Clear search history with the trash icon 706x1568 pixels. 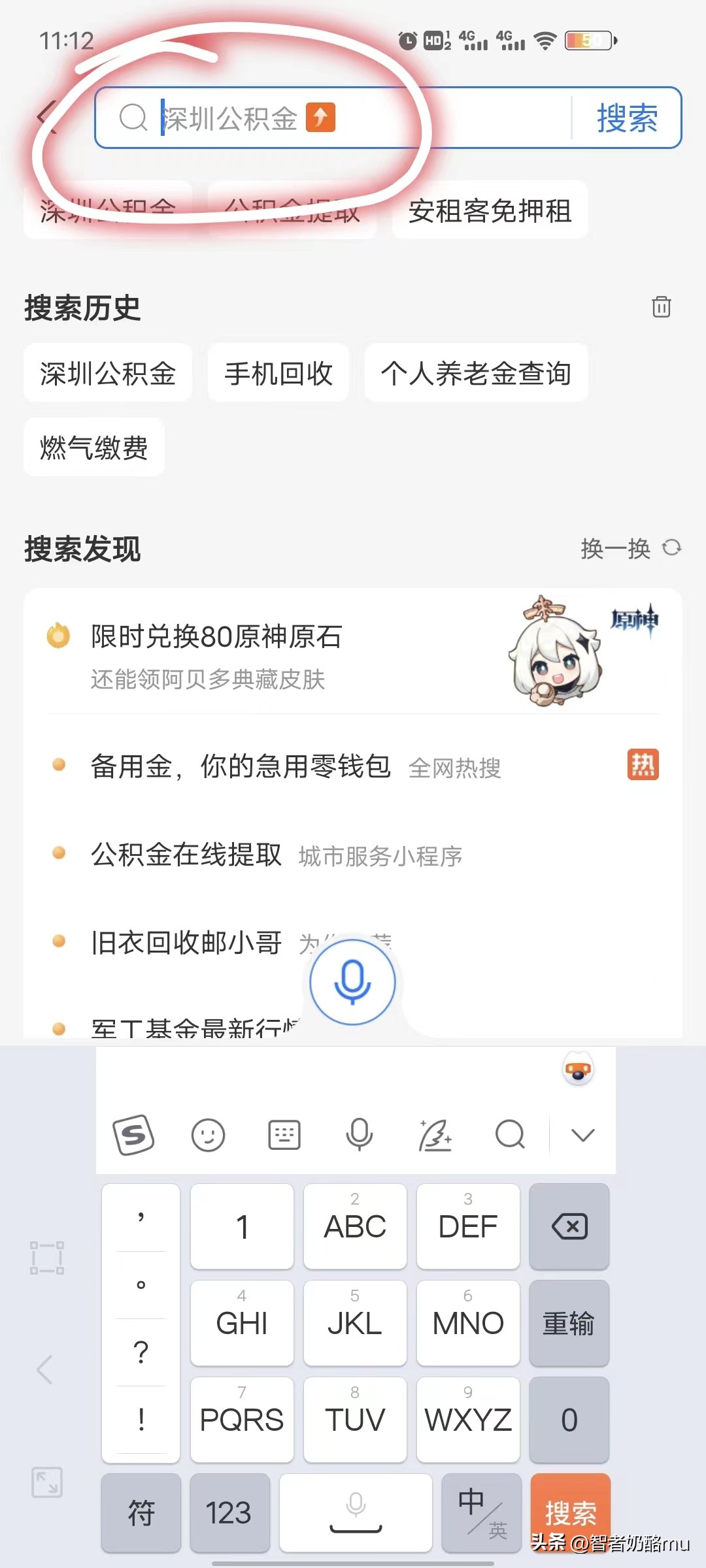click(x=662, y=306)
